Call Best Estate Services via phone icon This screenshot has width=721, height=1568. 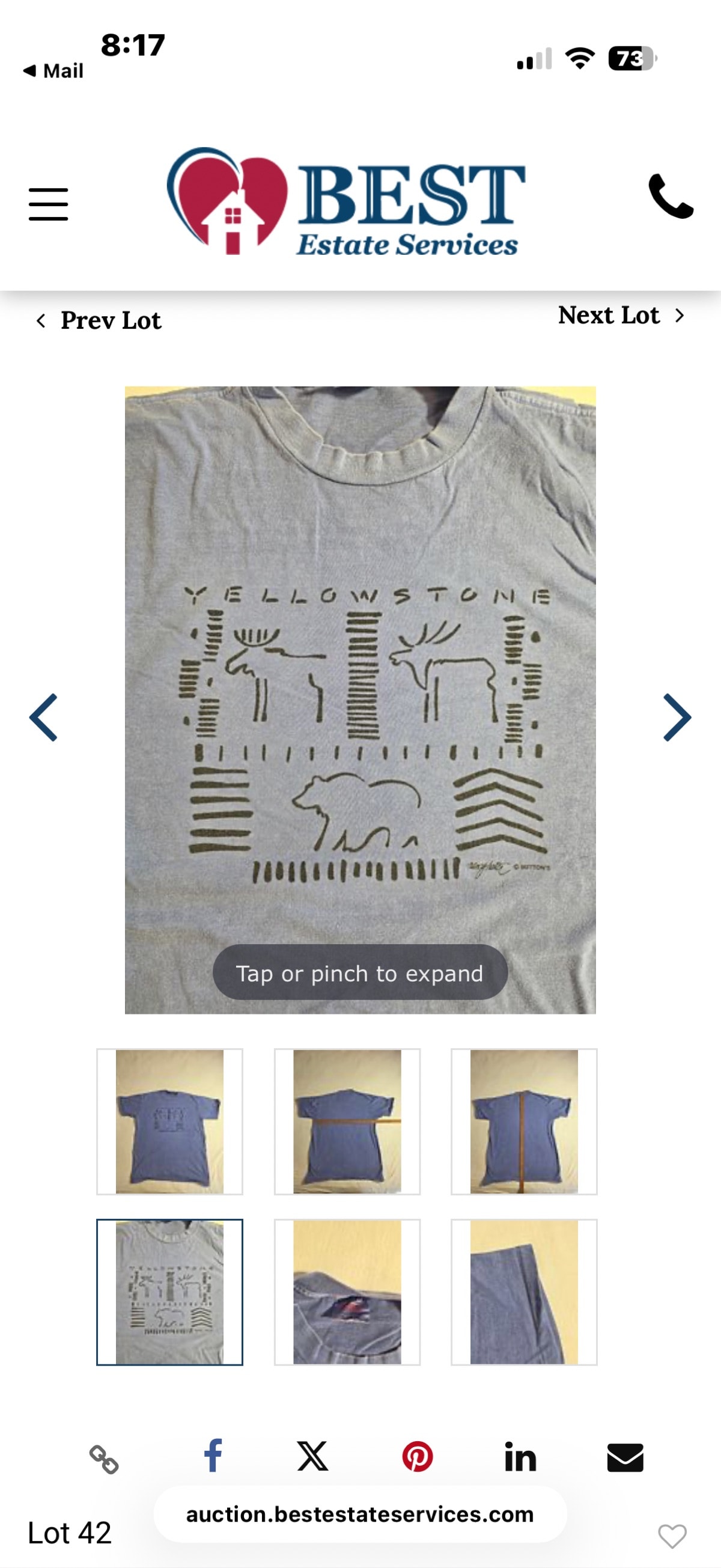[671, 197]
